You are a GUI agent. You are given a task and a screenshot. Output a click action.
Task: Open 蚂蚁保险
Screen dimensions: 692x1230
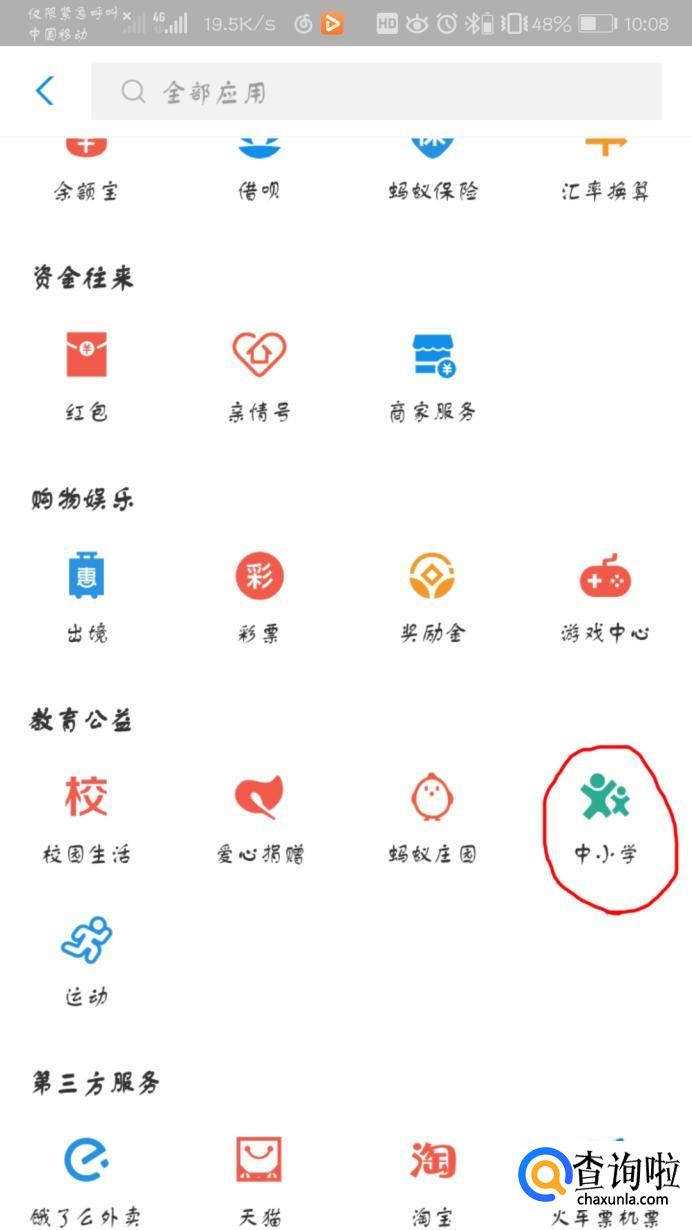pos(432,168)
